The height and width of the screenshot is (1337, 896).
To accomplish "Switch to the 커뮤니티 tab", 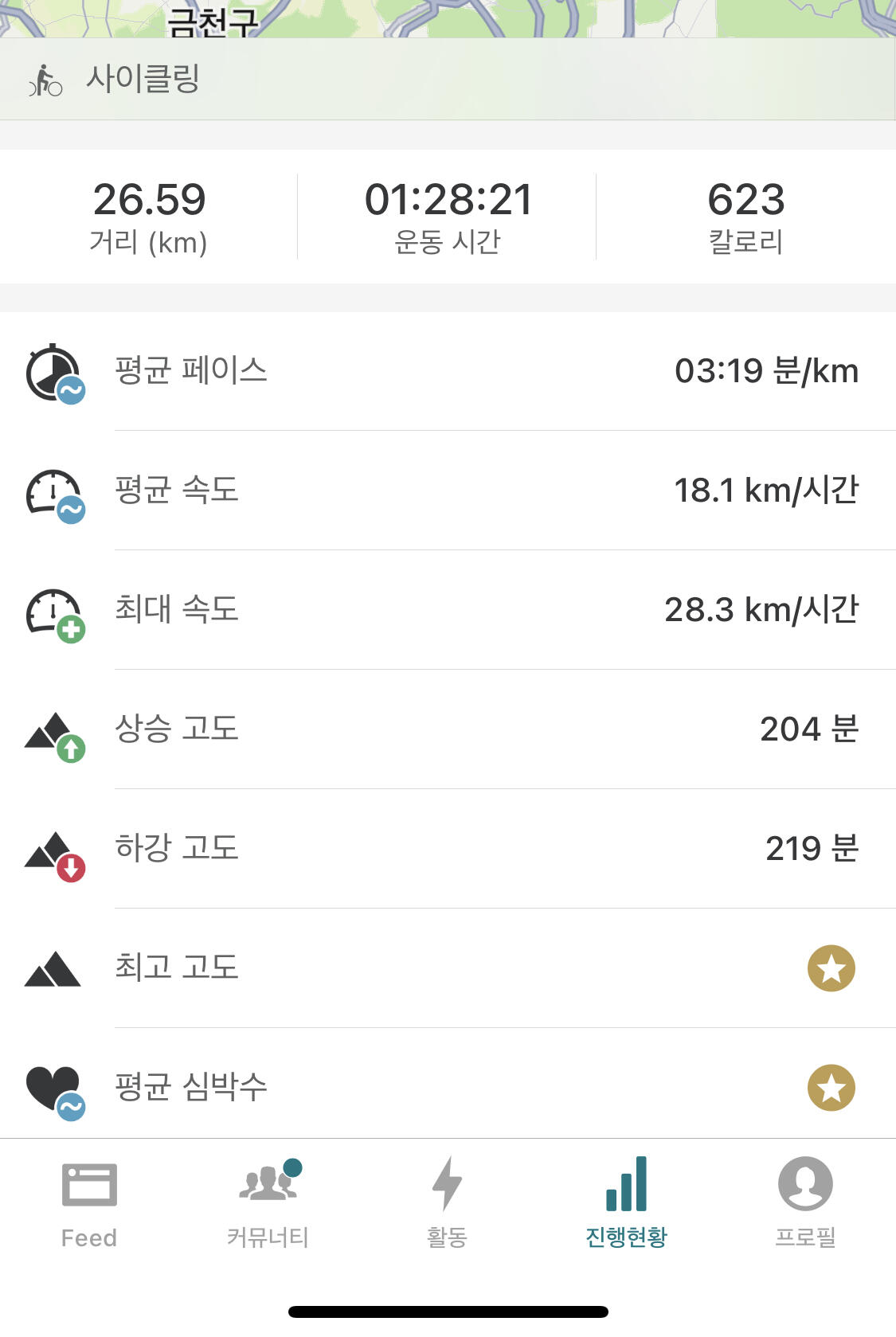I will 268,1202.
